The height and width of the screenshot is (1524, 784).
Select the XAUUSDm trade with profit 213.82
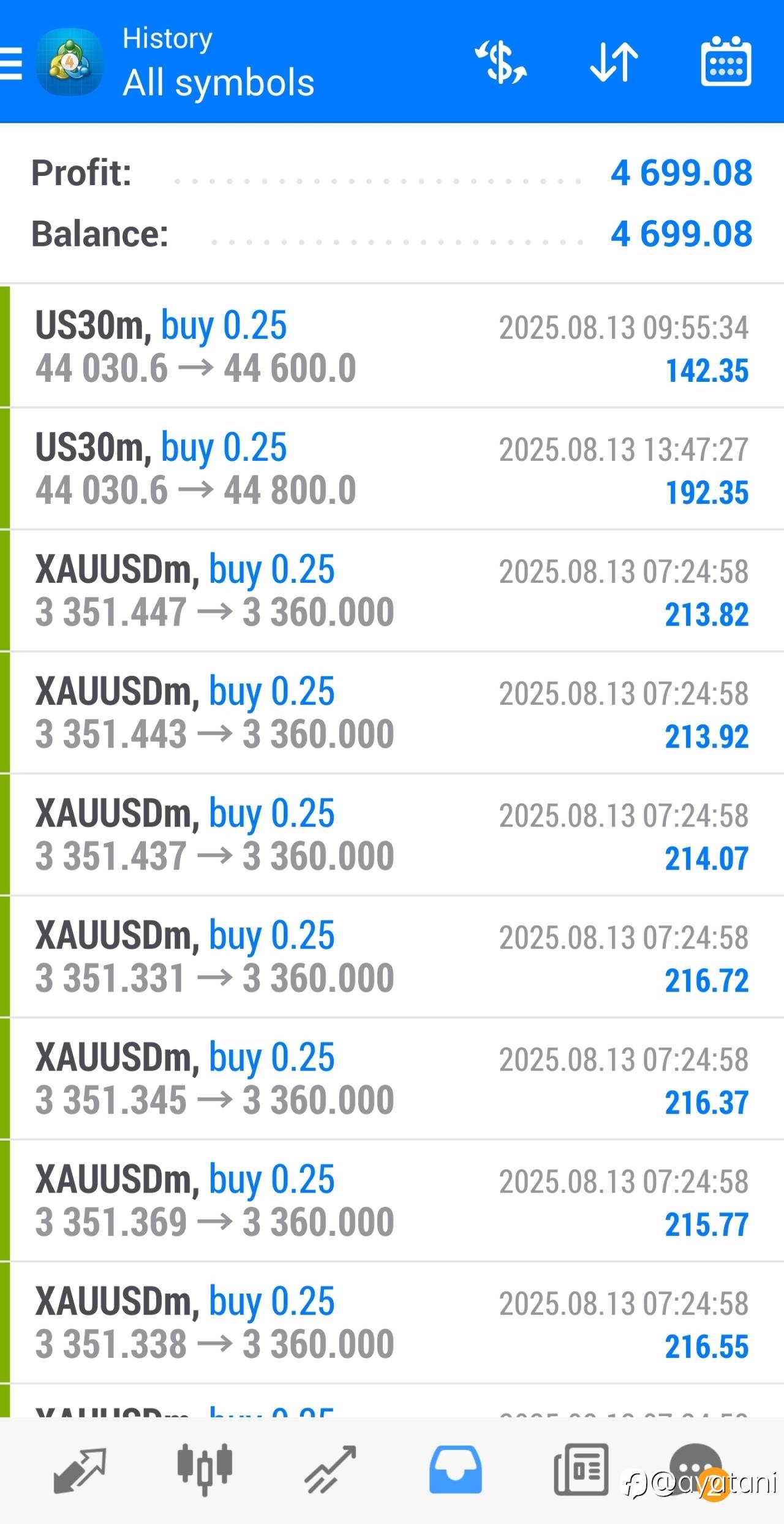tap(392, 591)
